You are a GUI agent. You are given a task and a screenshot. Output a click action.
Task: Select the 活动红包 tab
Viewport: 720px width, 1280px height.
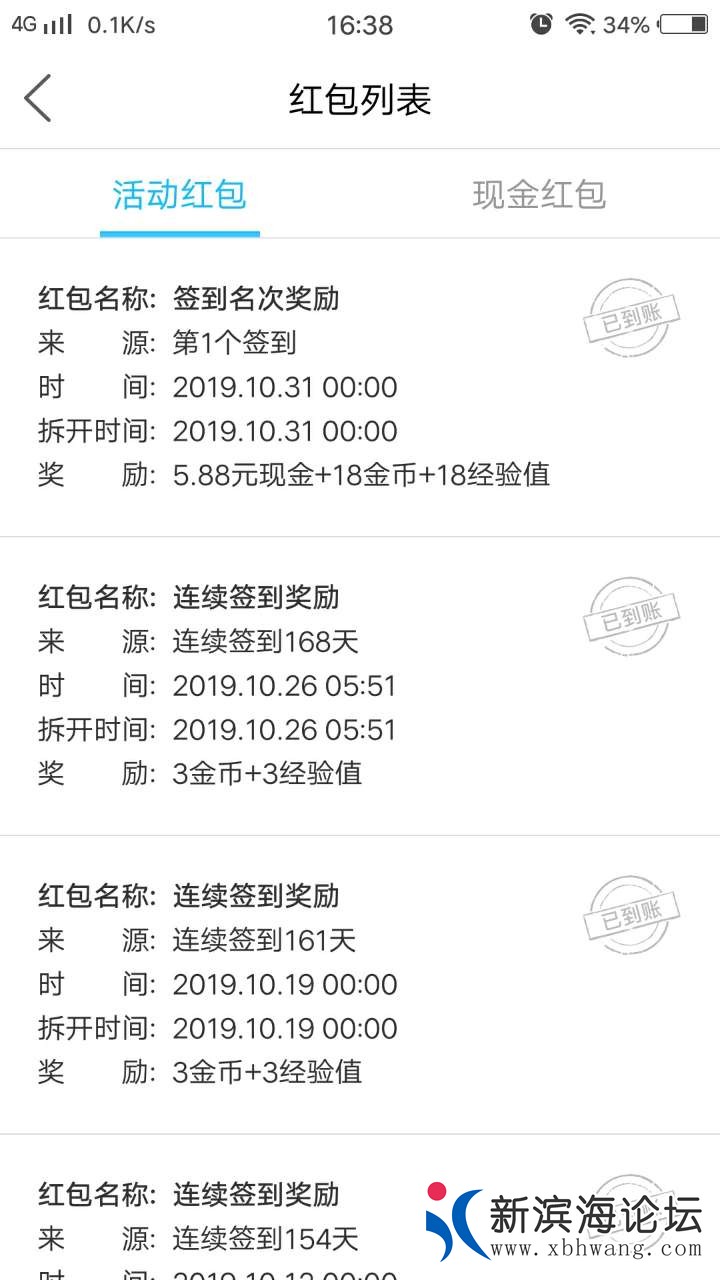[180, 194]
